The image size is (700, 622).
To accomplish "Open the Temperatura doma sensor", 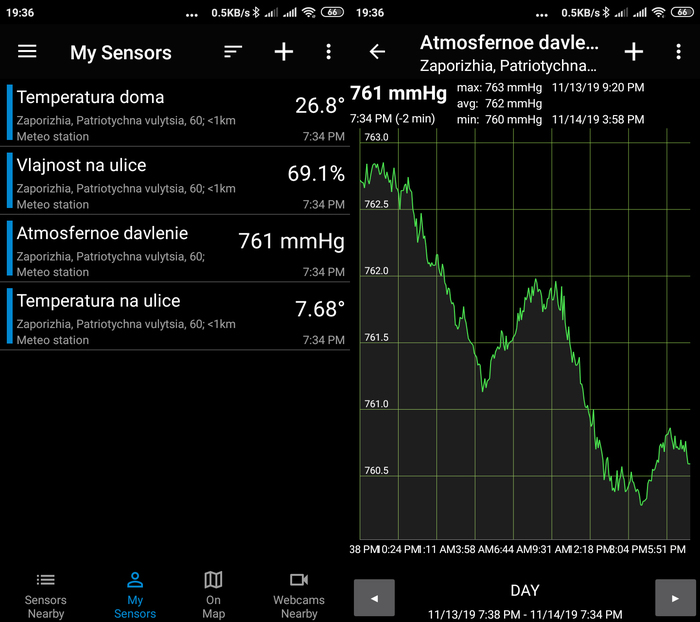I will pos(176,113).
